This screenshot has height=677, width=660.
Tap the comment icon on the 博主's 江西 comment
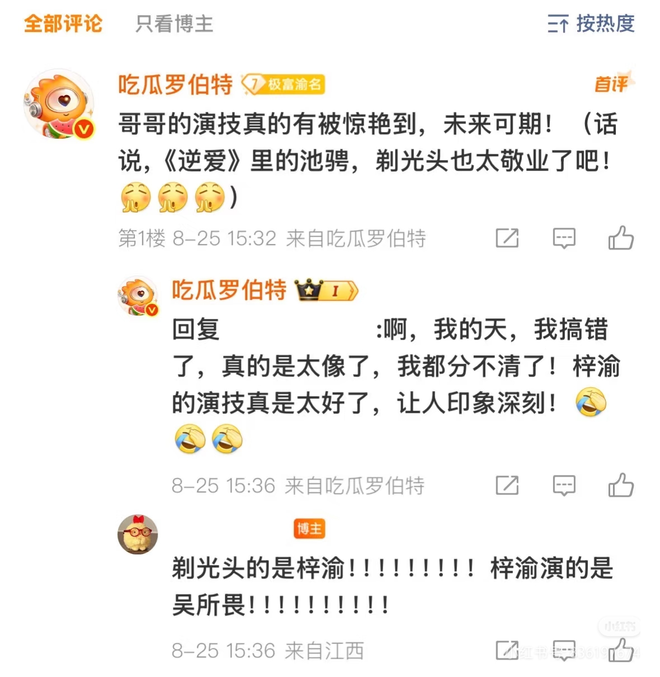(x=564, y=650)
